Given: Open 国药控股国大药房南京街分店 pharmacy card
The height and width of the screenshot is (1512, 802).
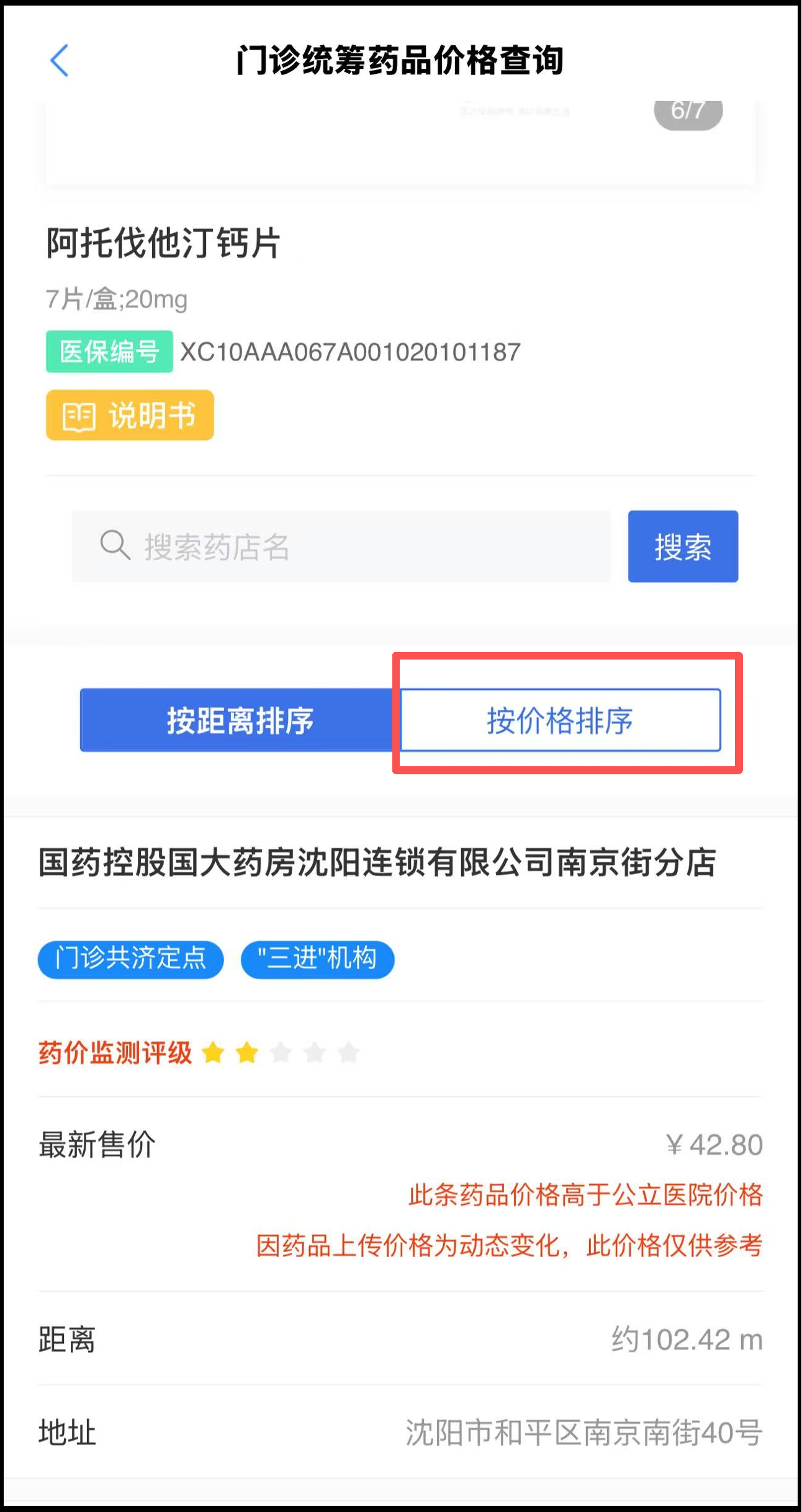Looking at the screenshot, I should click(377, 863).
